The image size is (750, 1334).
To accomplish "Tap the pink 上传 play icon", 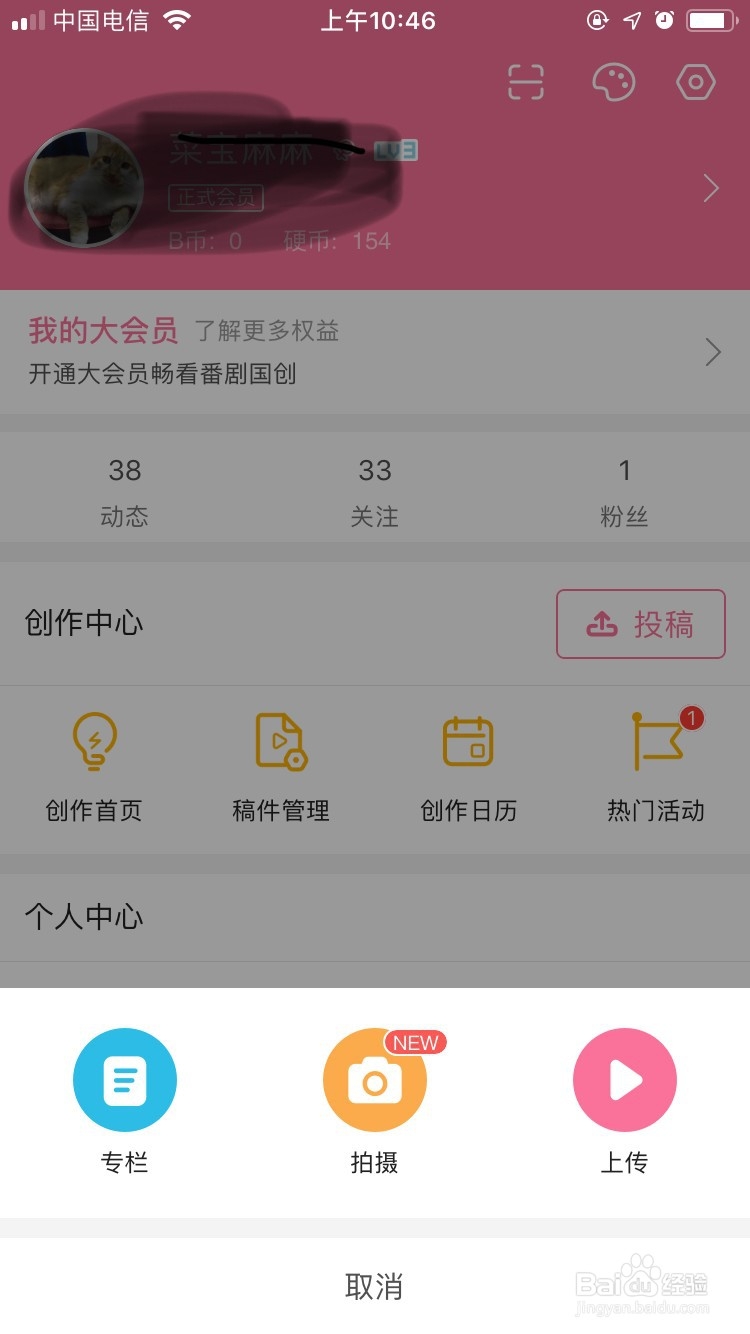I will click(x=624, y=1080).
